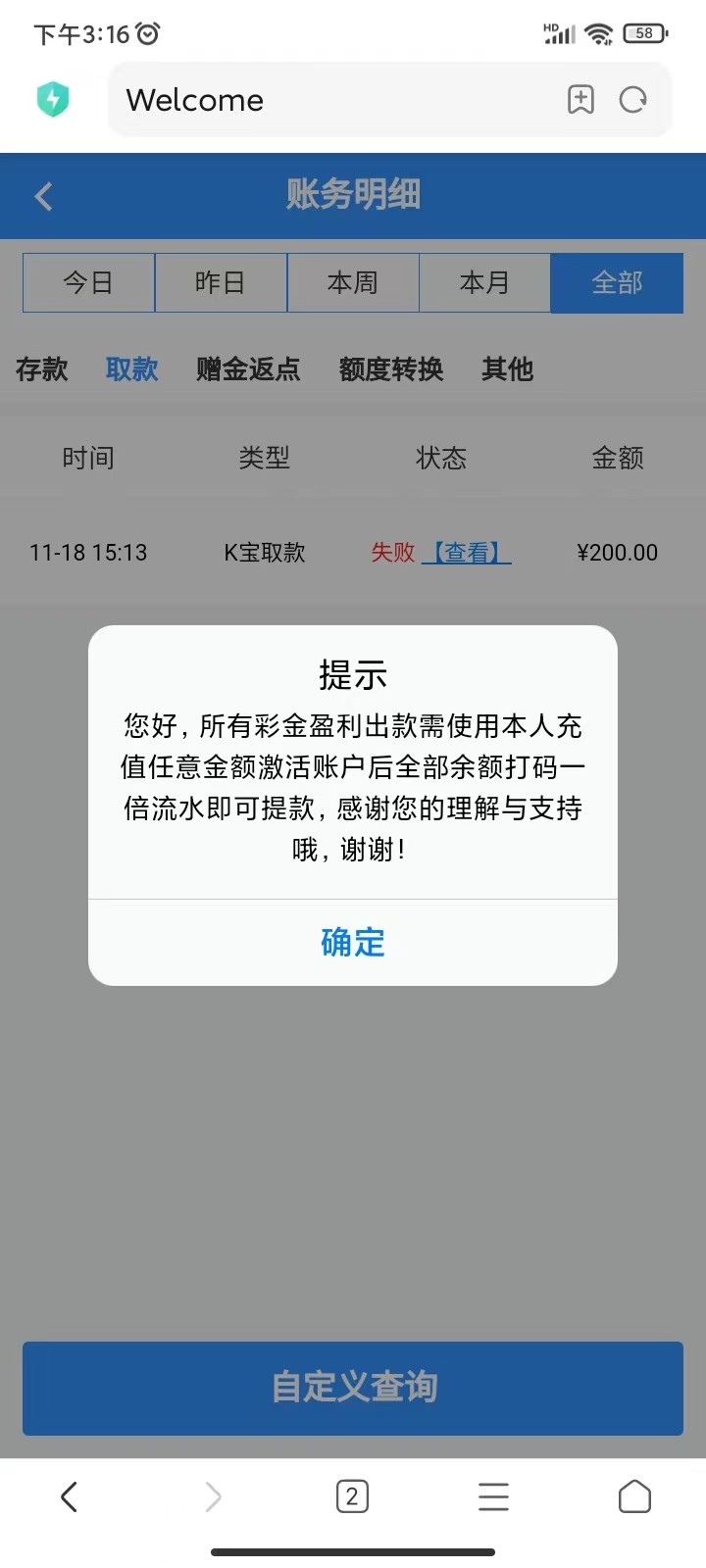The width and height of the screenshot is (706, 1568).
Task: Select the 本周 date filter
Action: click(352, 282)
